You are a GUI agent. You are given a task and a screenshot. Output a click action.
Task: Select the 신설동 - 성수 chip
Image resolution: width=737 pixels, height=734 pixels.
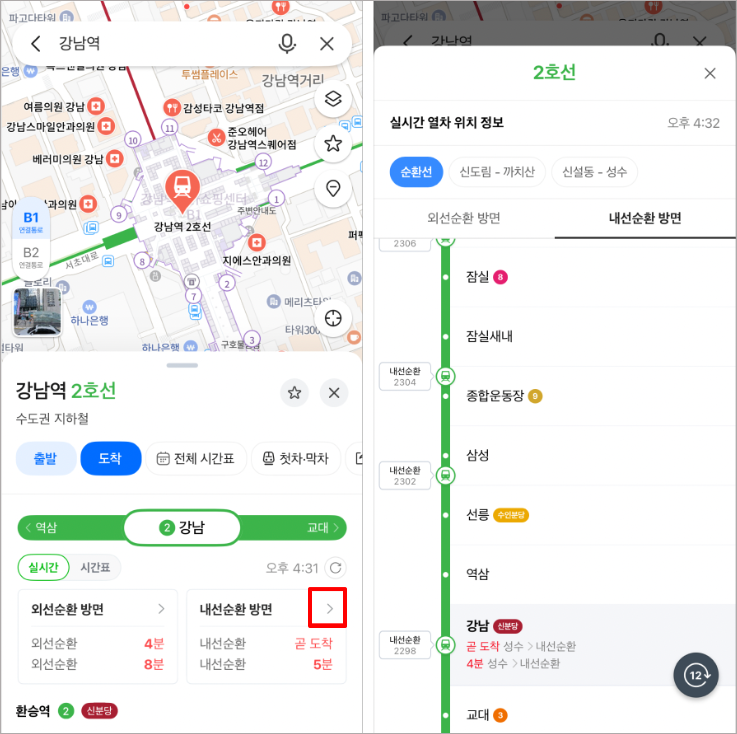click(x=595, y=172)
